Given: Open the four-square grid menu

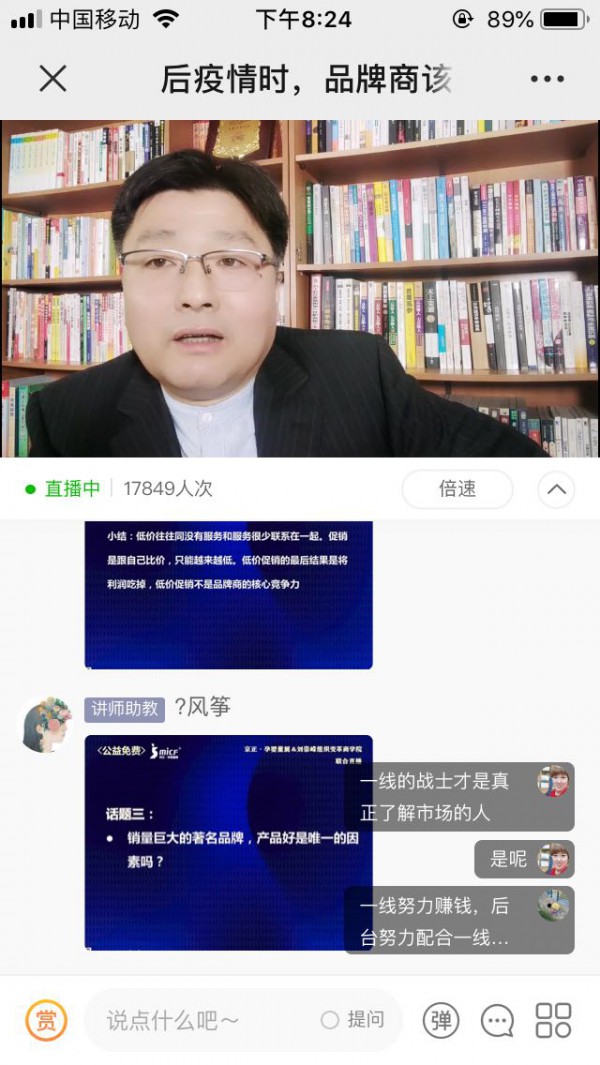Looking at the screenshot, I should click(x=553, y=1020).
